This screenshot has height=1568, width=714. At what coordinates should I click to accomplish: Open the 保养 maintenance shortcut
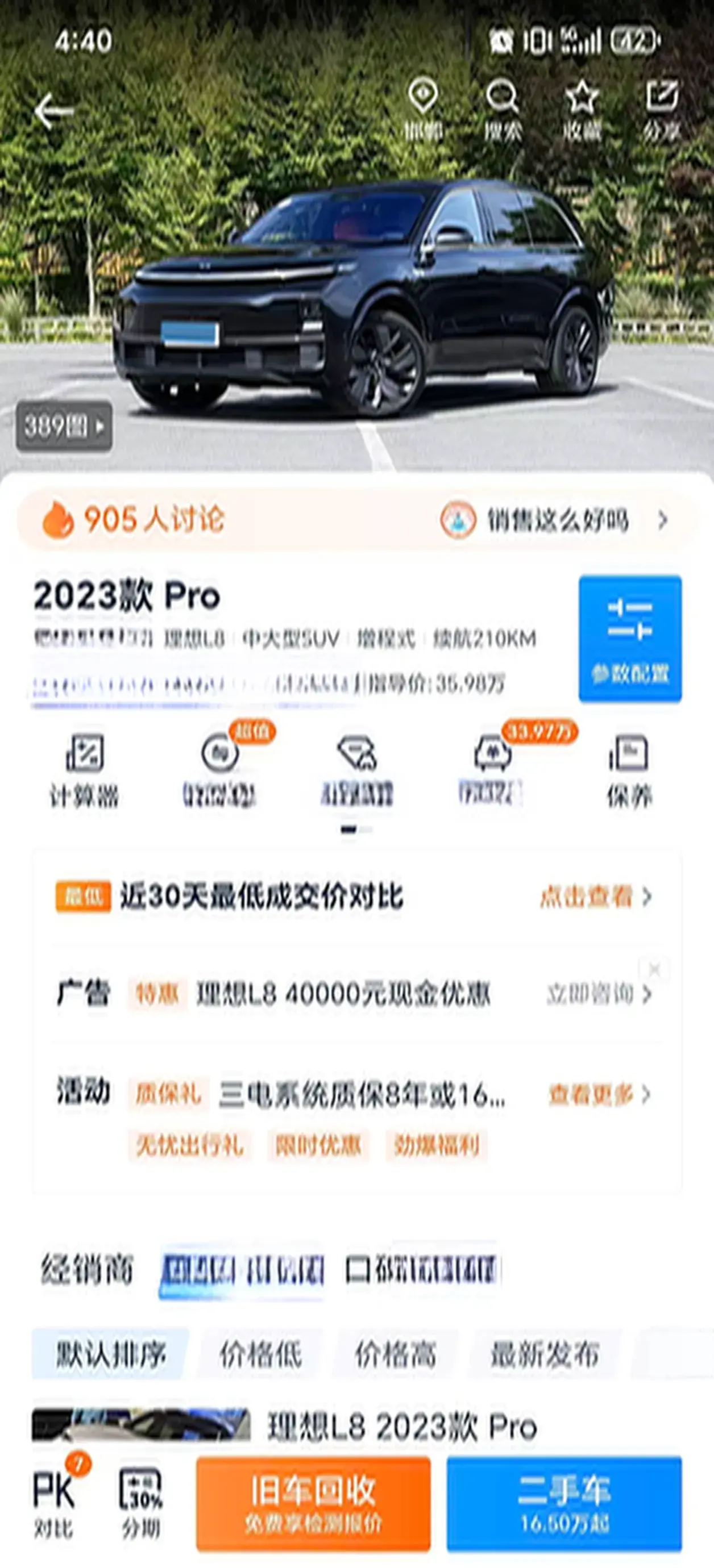(x=629, y=770)
